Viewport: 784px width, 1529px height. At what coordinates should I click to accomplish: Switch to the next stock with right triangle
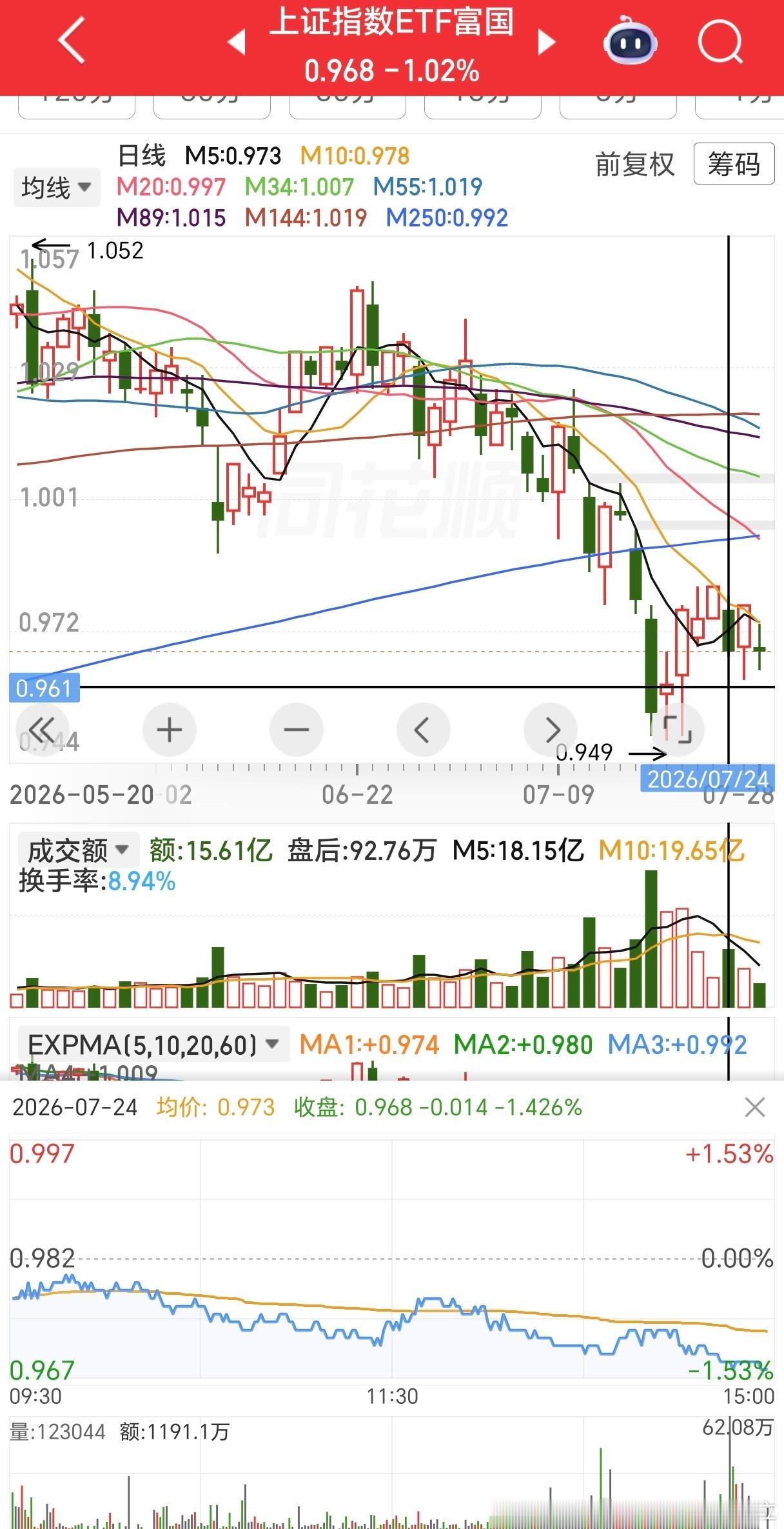click(547, 42)
